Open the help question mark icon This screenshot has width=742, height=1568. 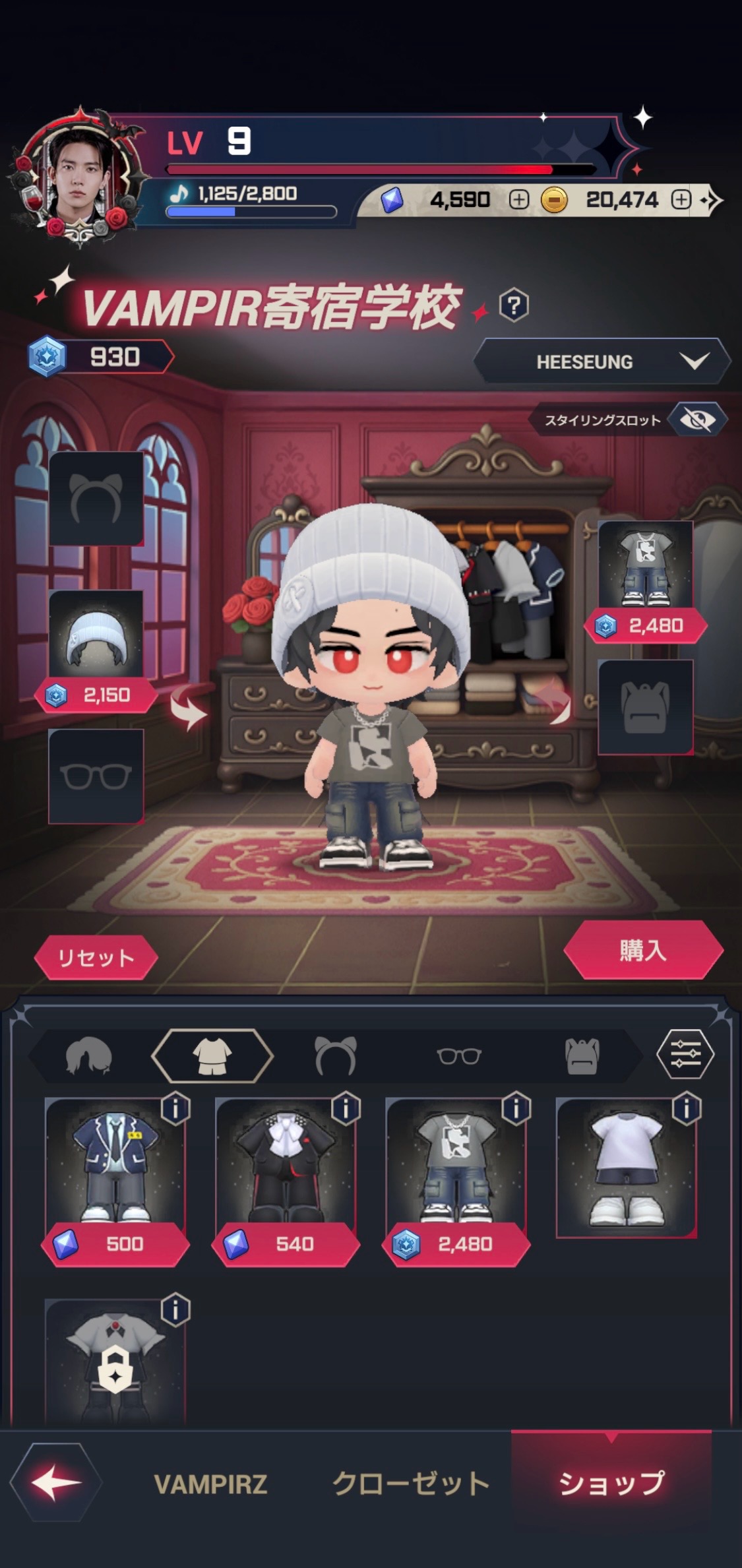point(514,305)
